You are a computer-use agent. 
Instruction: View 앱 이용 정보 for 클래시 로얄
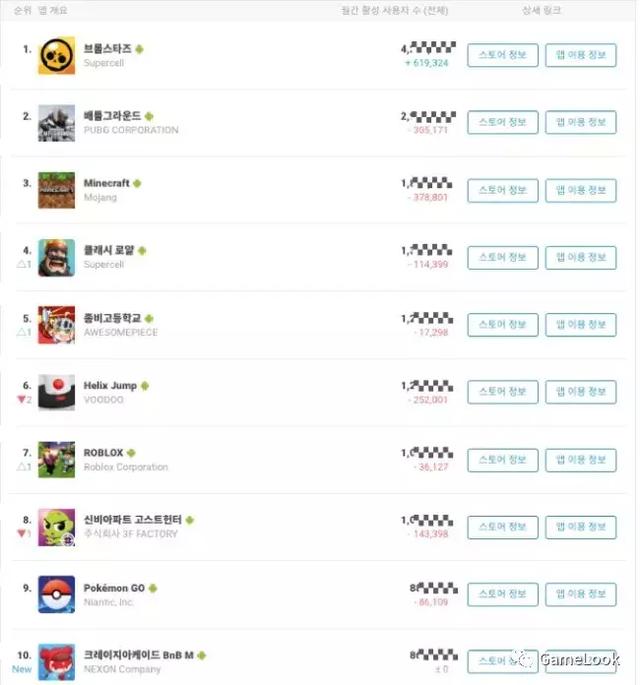point(580,257)
